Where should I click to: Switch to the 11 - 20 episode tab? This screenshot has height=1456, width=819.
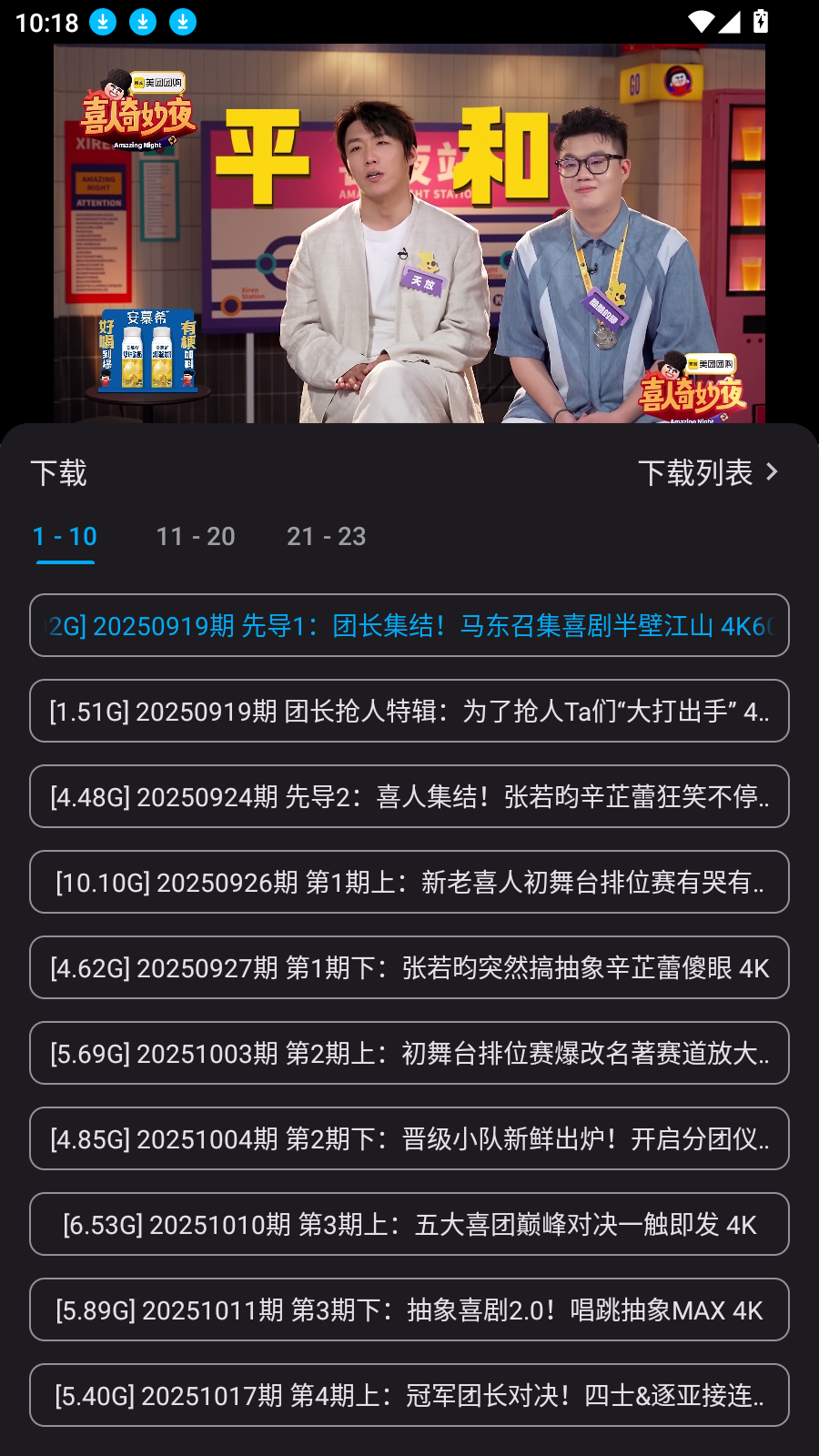click(197, 537)
